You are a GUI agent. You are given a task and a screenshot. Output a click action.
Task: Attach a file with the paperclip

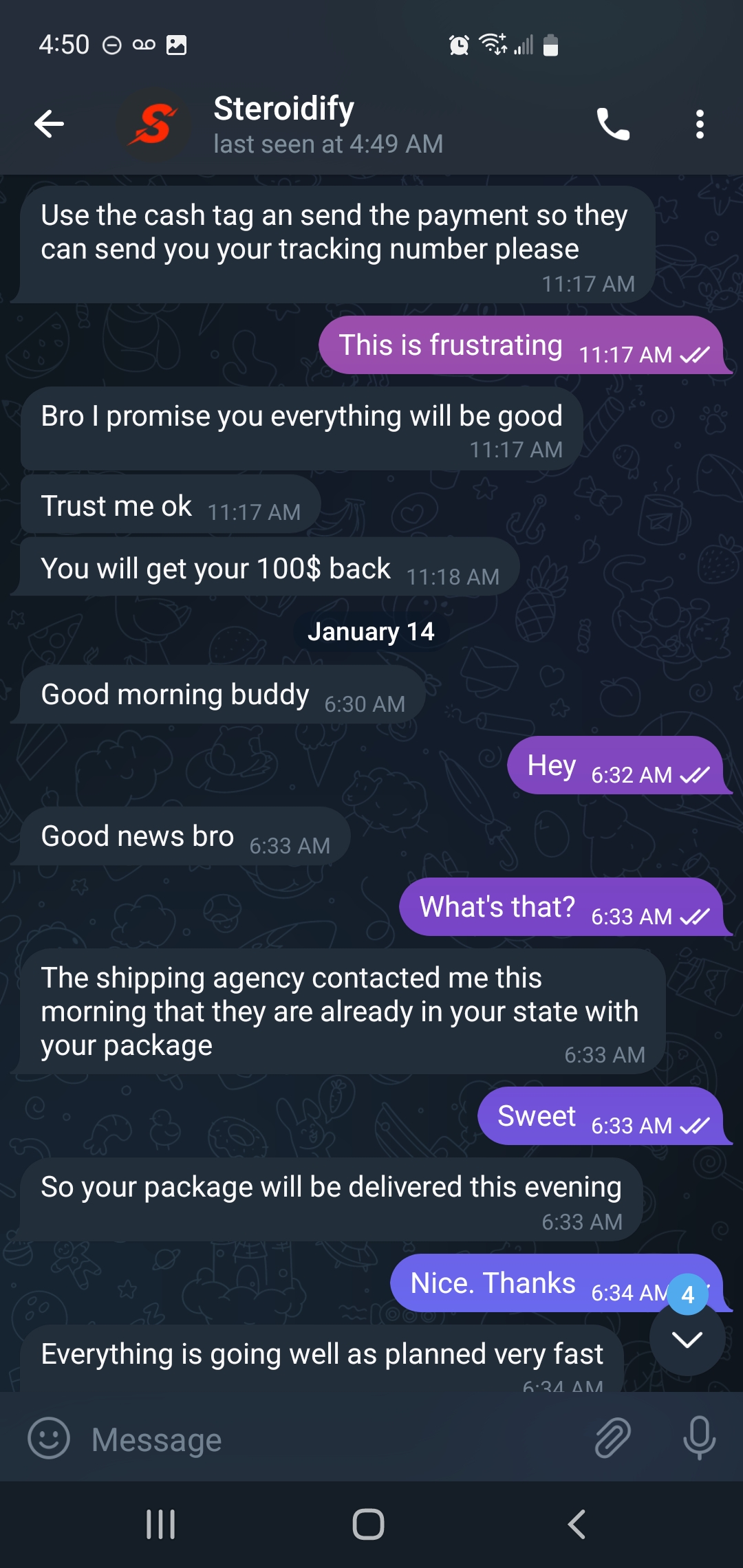coord(612,1438)
